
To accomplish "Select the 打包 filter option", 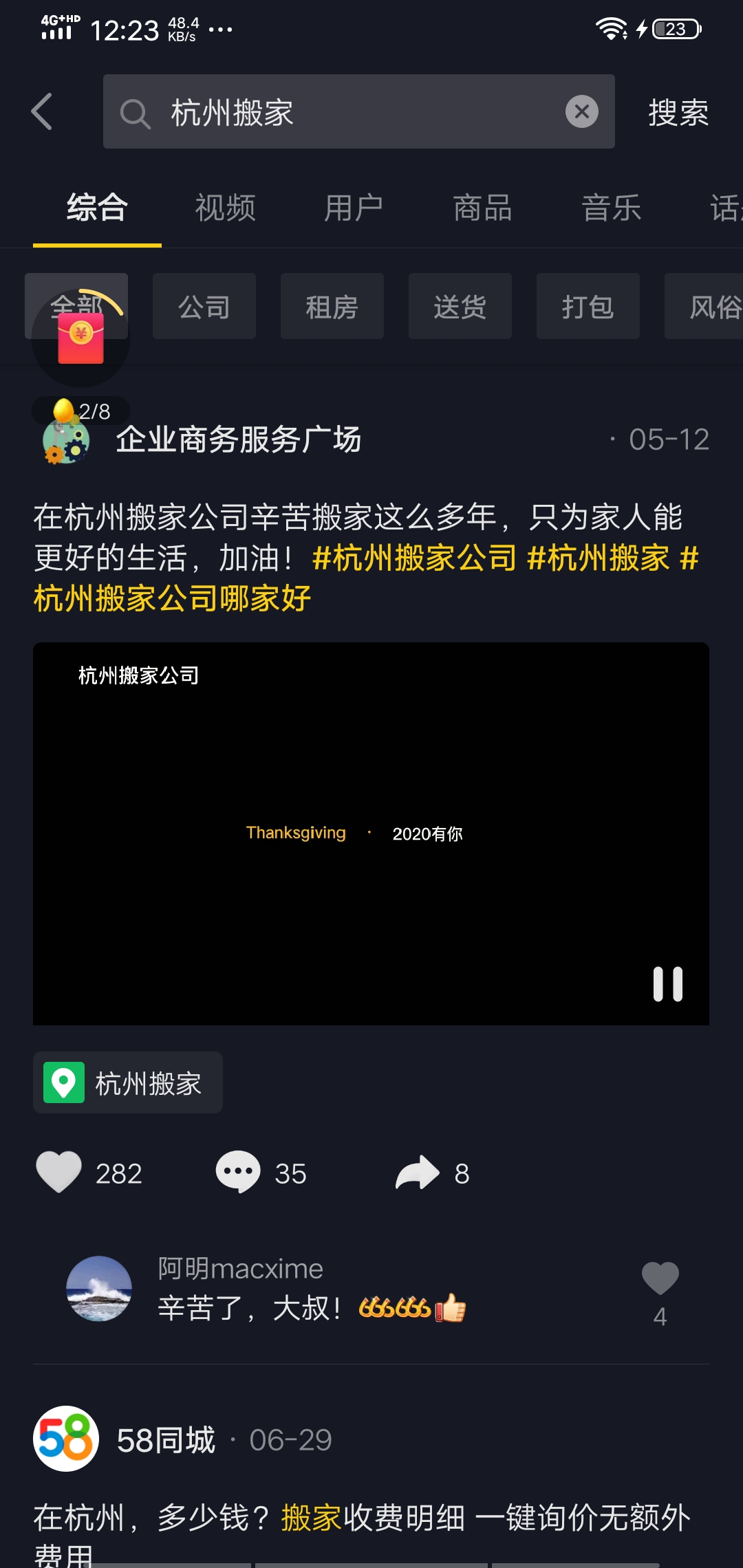I will (588, 306).
